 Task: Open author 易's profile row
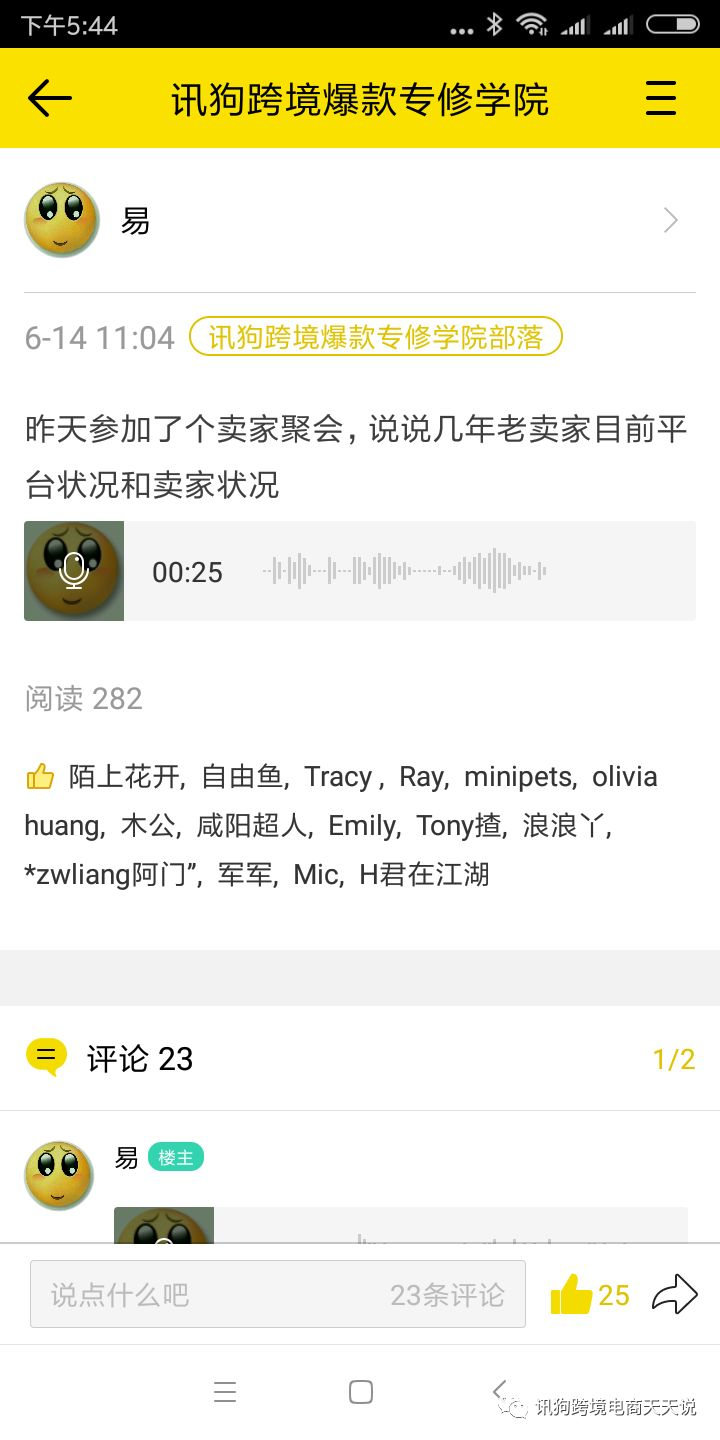[x=360, y=221]
